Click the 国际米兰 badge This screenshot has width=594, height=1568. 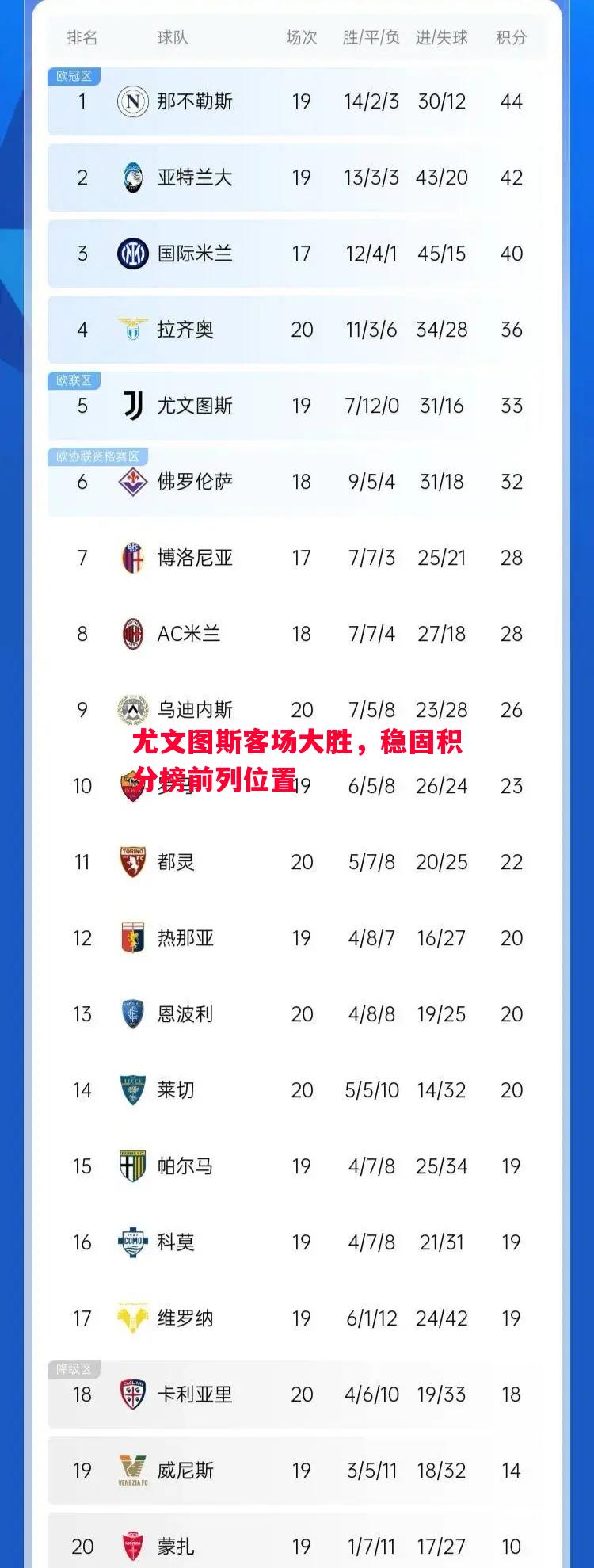tap(131, 254)
